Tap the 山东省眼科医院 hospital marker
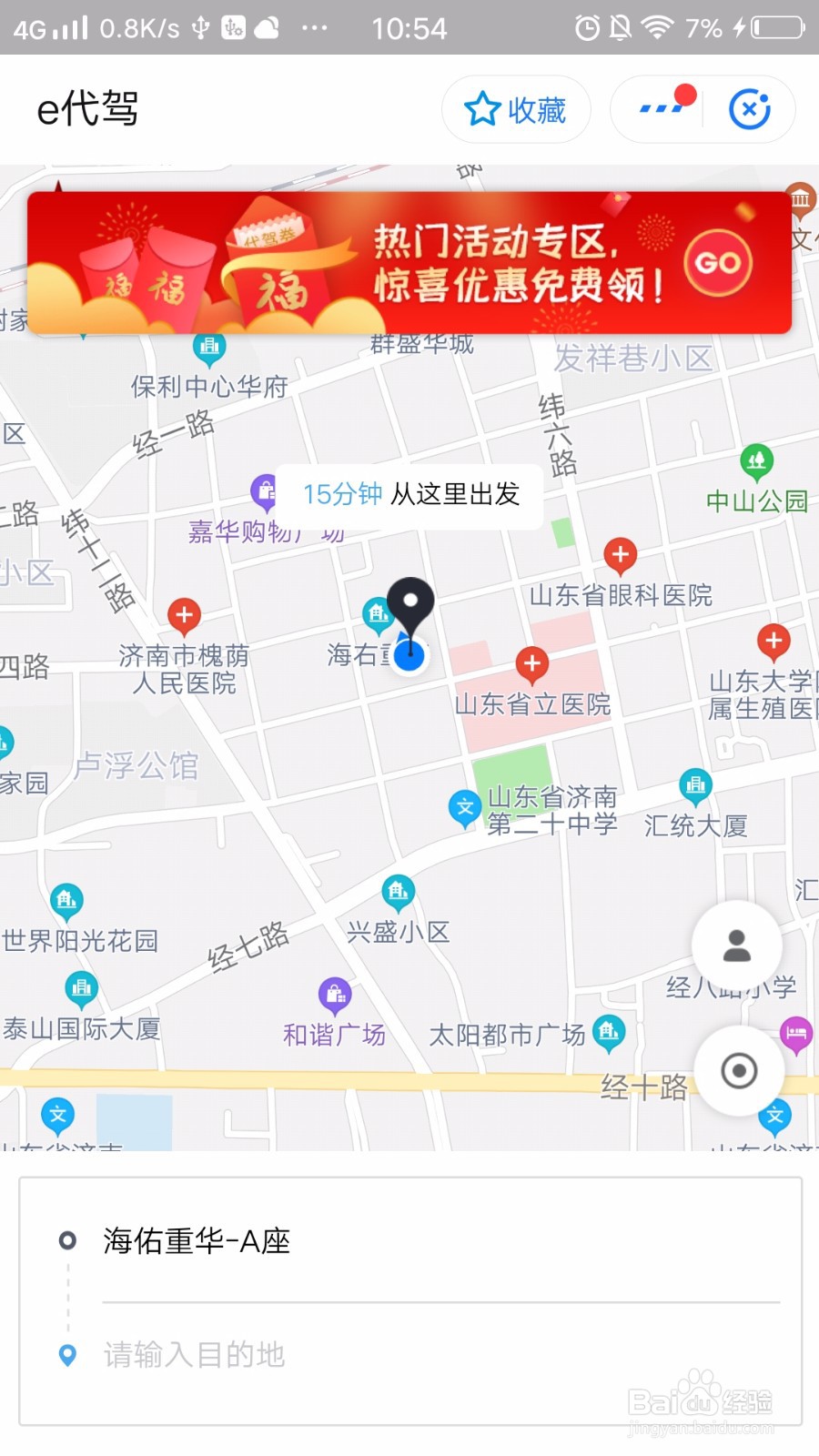The width and height of the screenshot is (819, 1456). [622, 552]
